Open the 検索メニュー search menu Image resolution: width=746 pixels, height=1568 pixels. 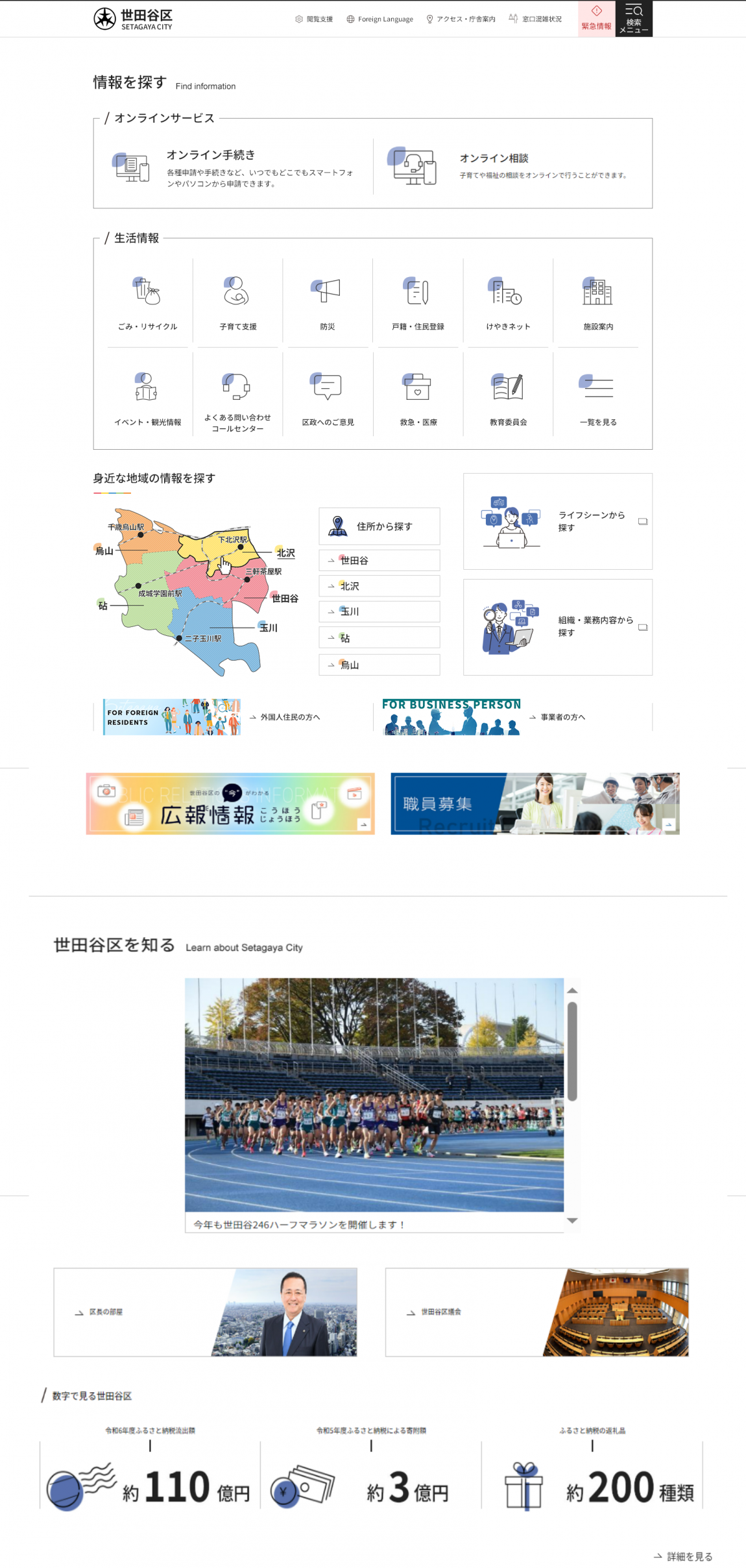click(x=633, y=19)
